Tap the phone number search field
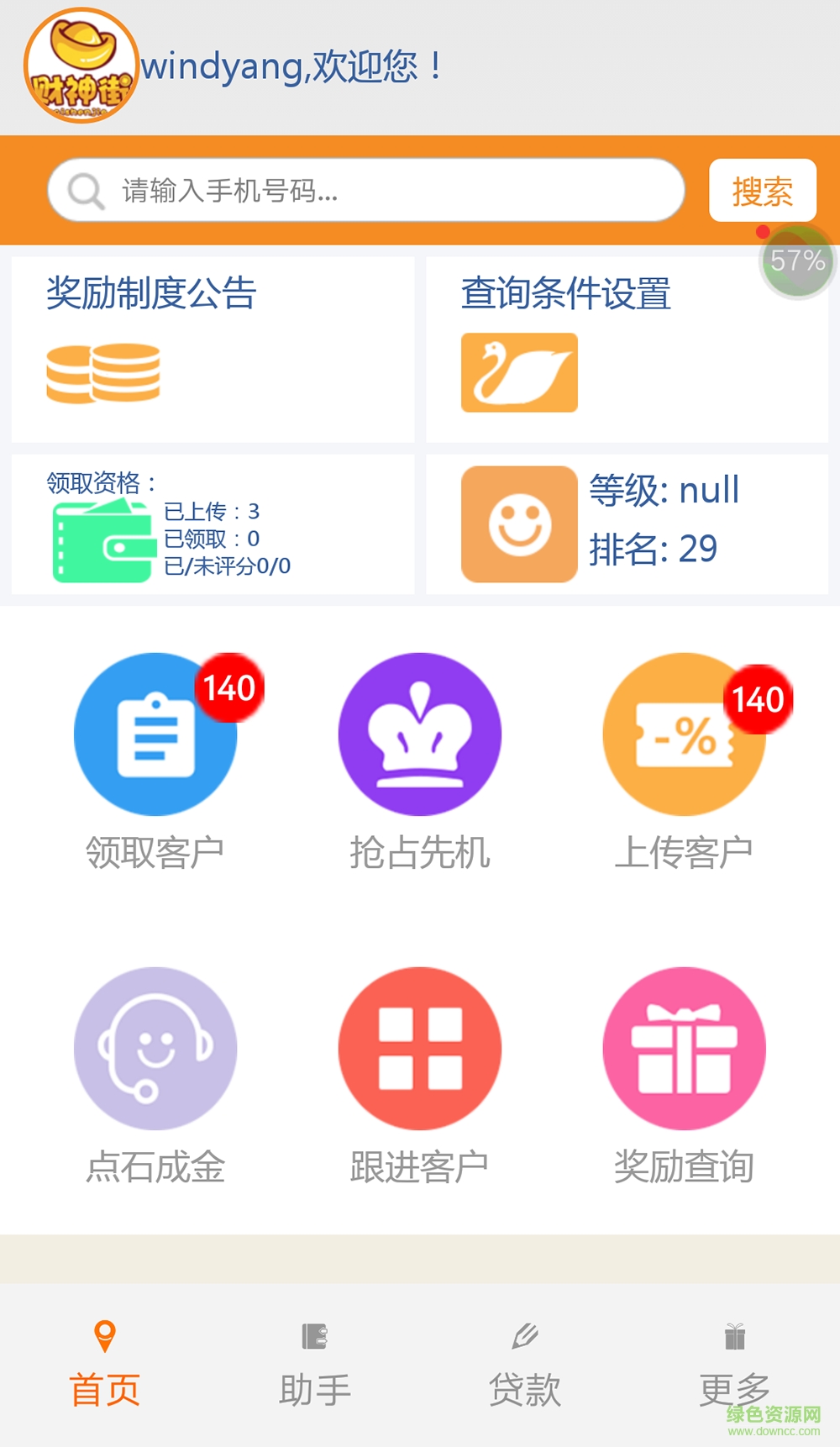Viewport: 840px width, 1447px height. click(x=365, y=191)
